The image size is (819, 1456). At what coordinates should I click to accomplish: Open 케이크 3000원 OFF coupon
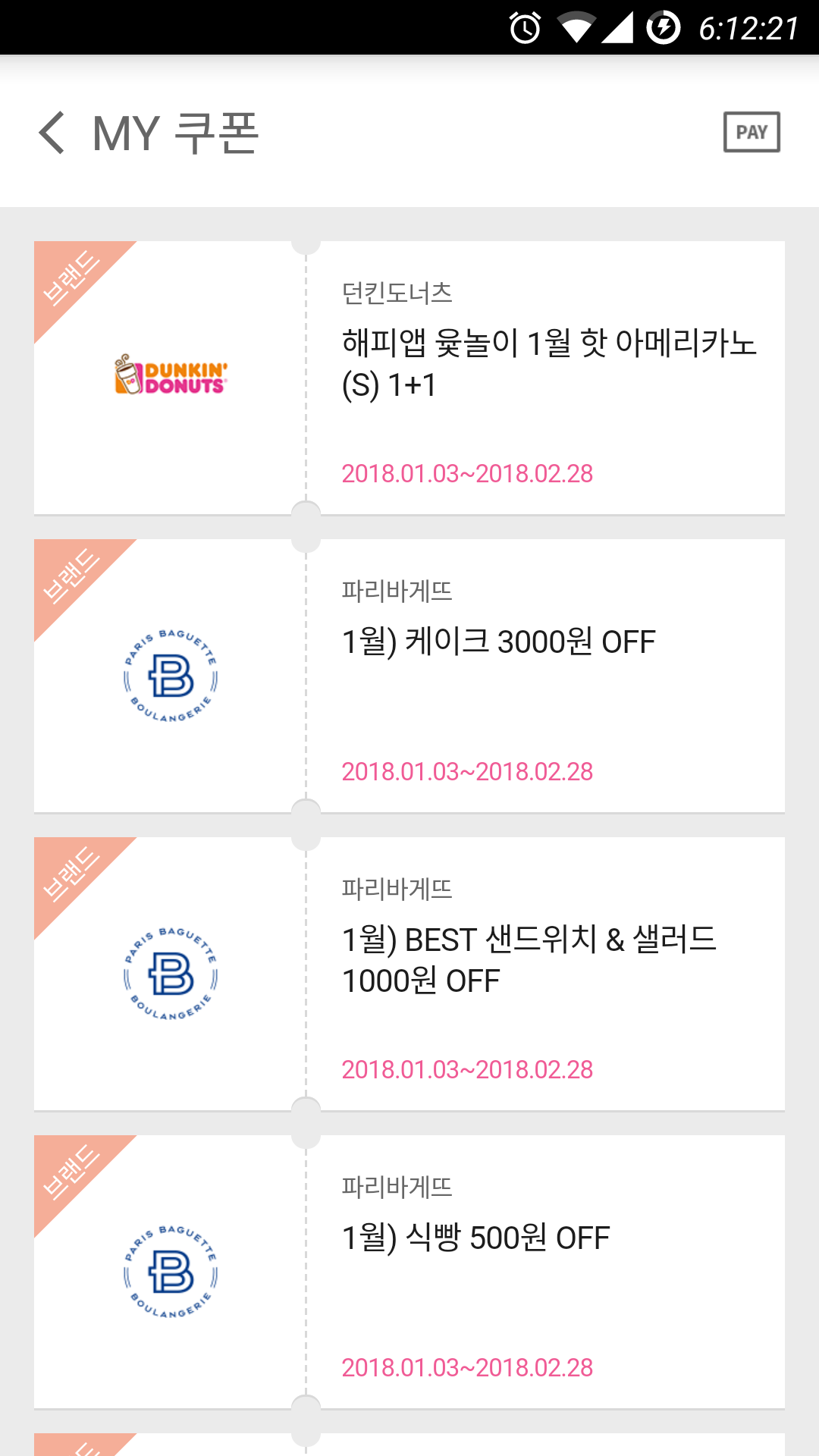409,676
